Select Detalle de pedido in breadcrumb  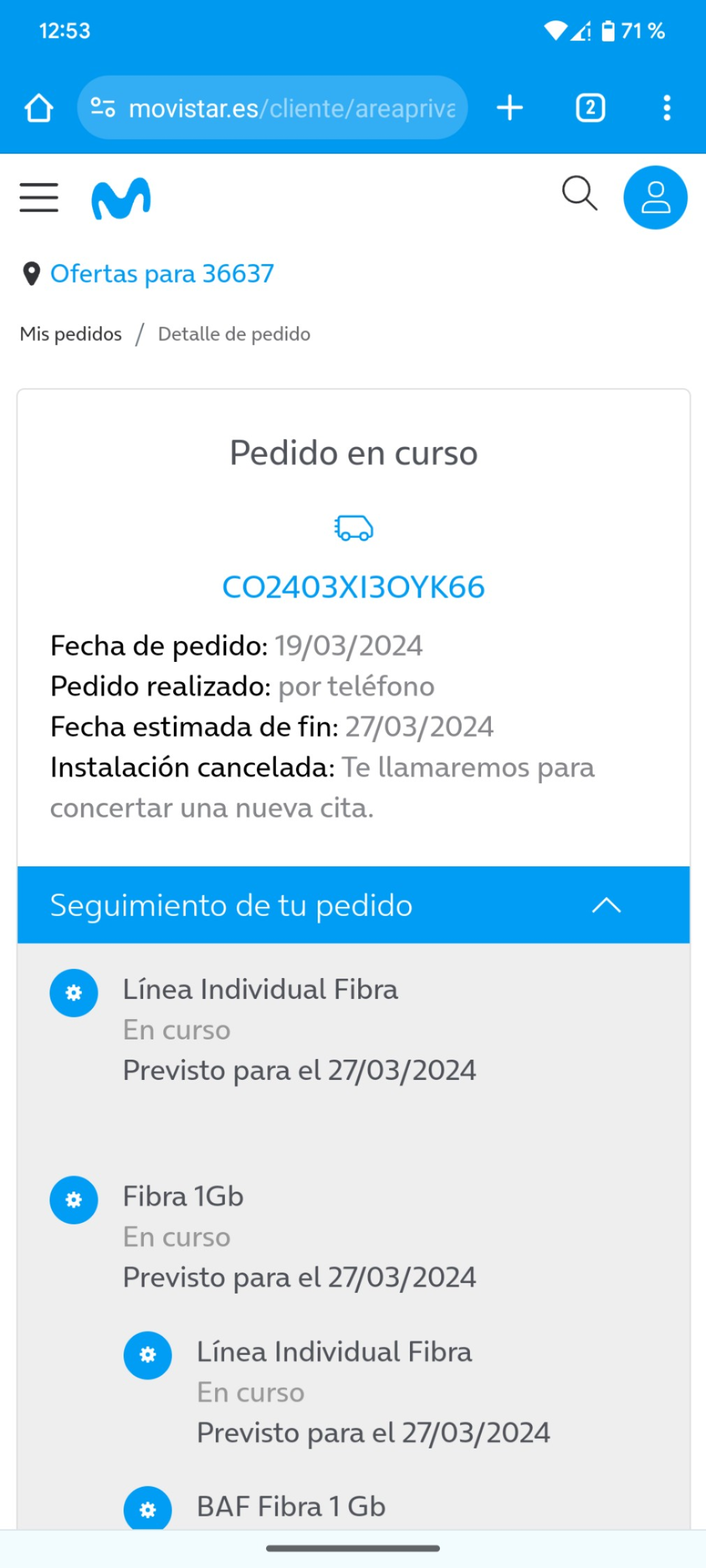233,333
